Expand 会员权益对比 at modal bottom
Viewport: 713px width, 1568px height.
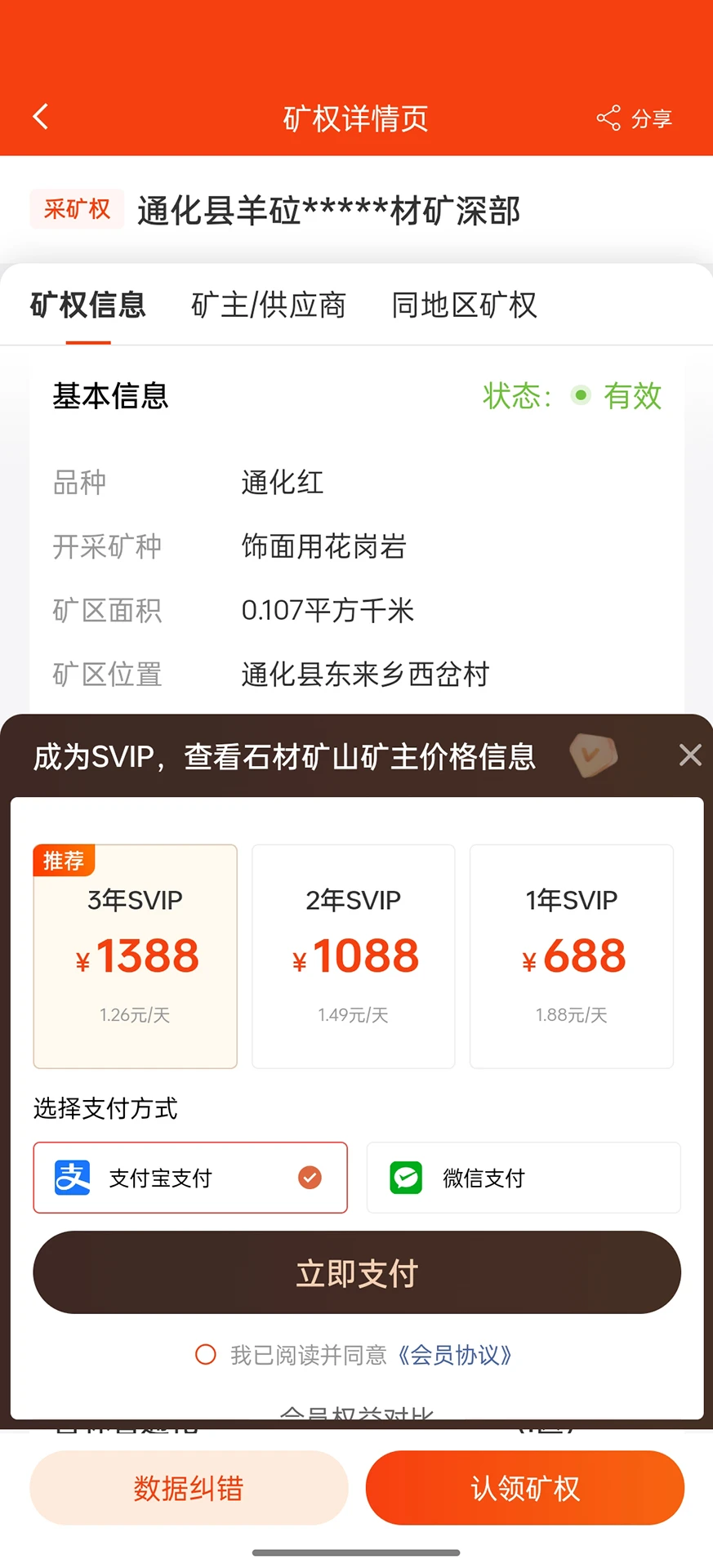(x=356, y=1413)
